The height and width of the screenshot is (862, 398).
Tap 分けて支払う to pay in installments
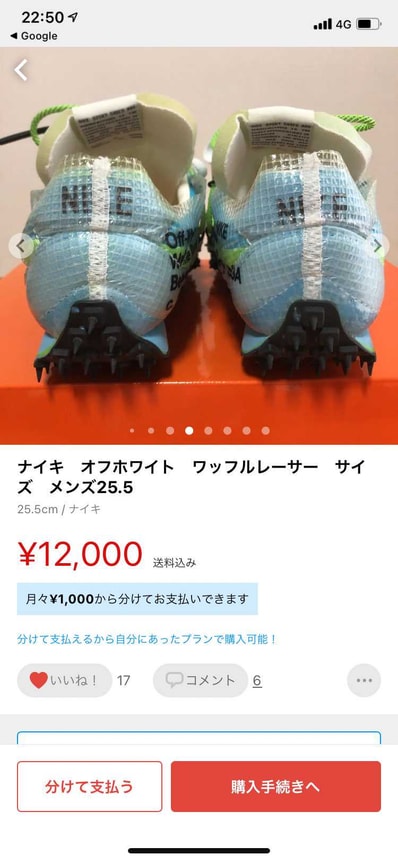point(90,786)
